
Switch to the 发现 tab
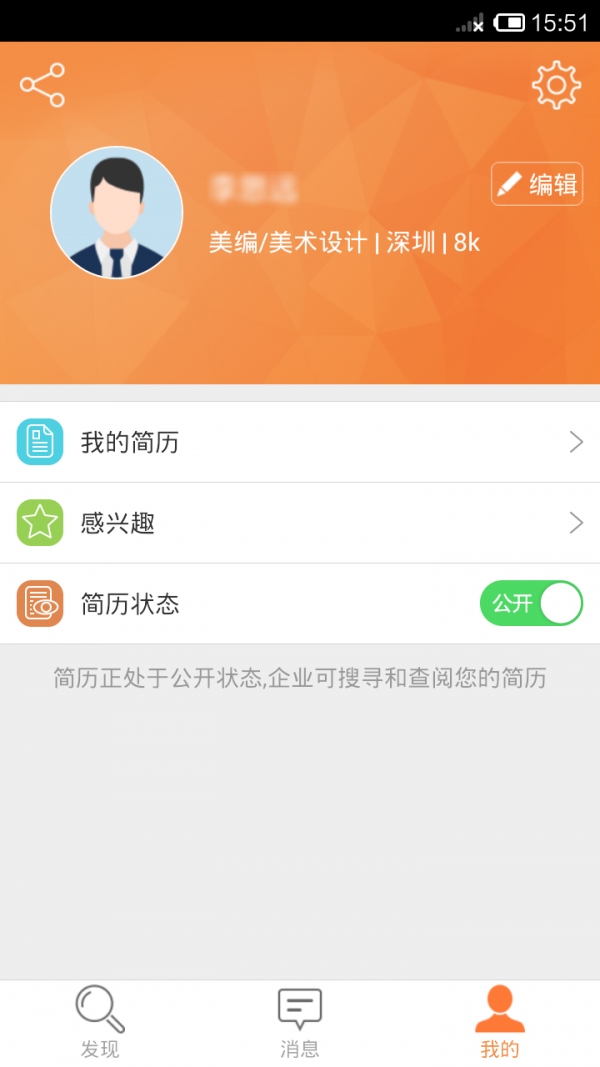pos(100,1022)
